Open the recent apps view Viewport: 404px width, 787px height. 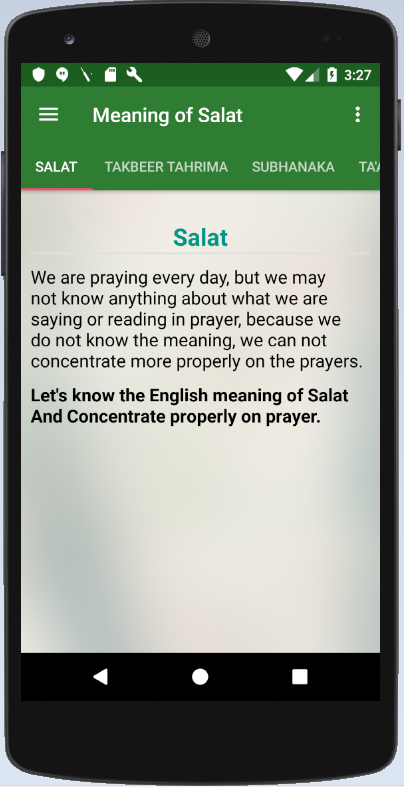300,677
